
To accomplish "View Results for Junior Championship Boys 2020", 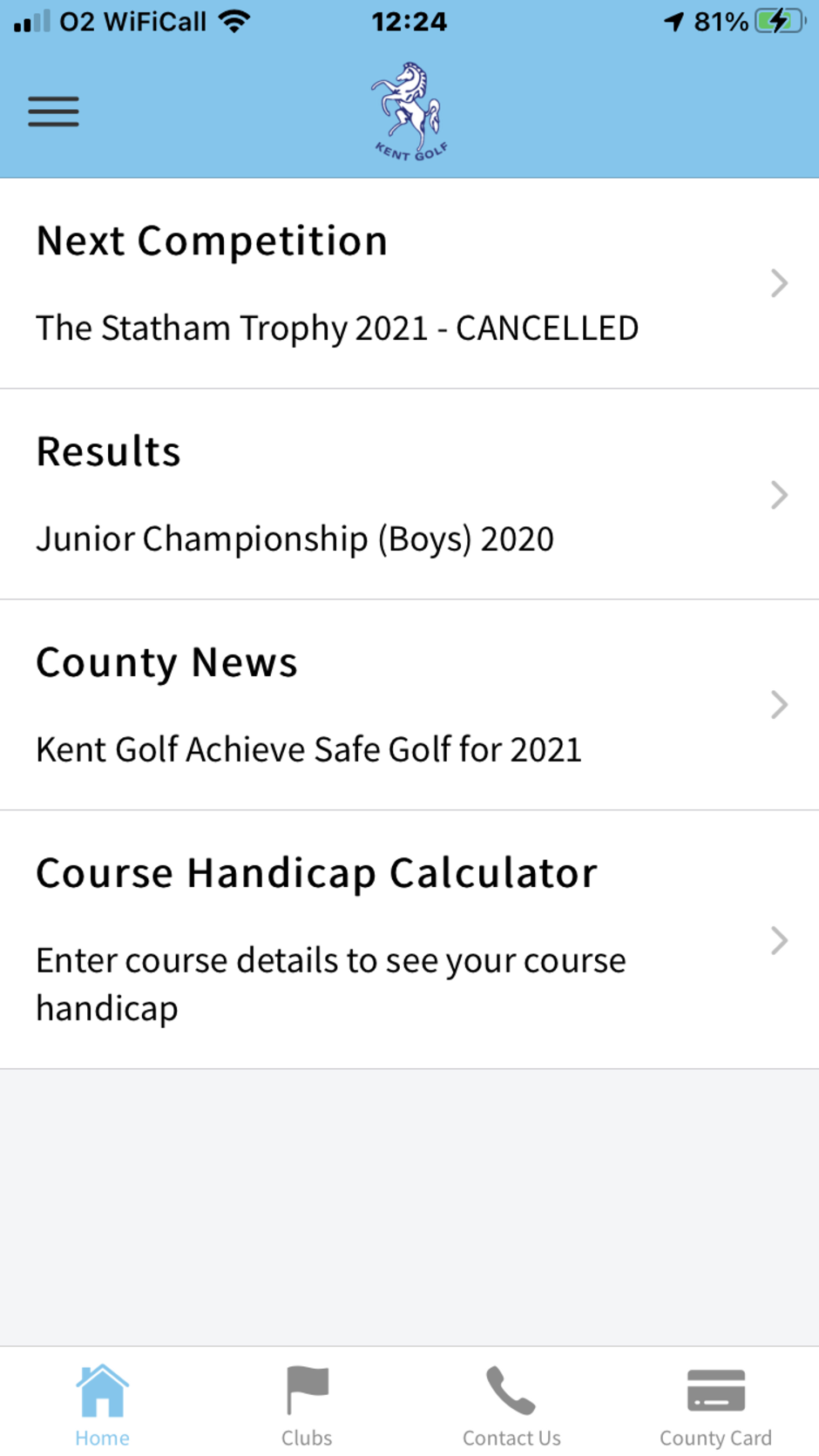I will point(409,494).
